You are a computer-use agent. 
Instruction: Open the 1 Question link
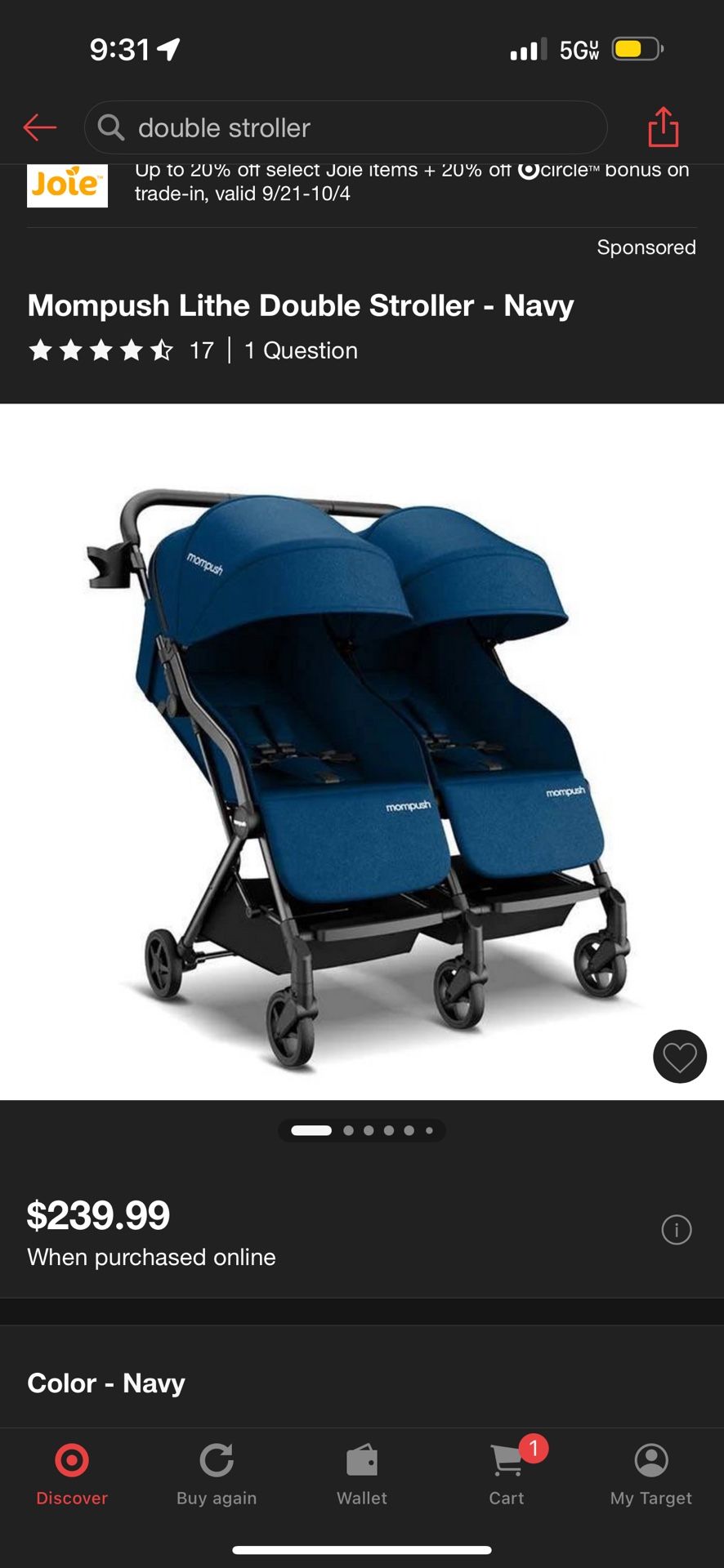coord(301,350)
